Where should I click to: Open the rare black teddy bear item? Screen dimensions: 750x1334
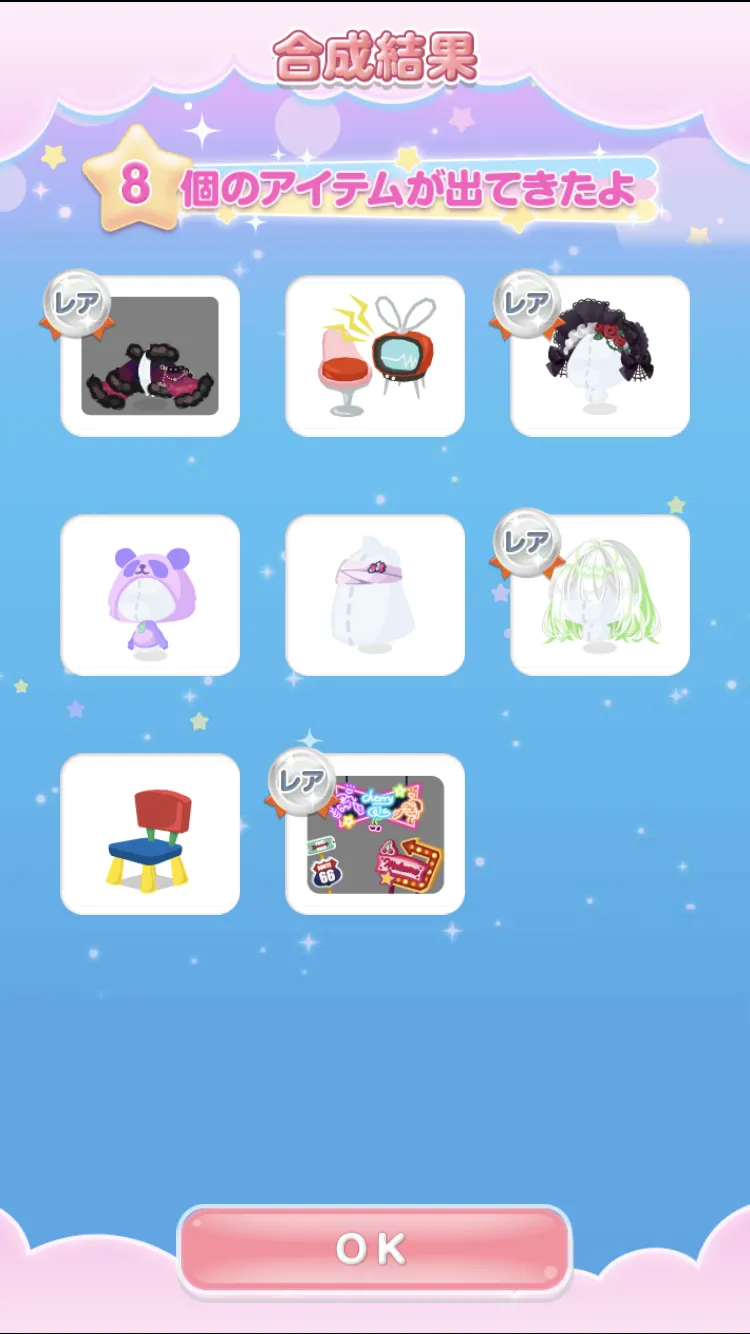pyautogui.click(x=150, y=357)
